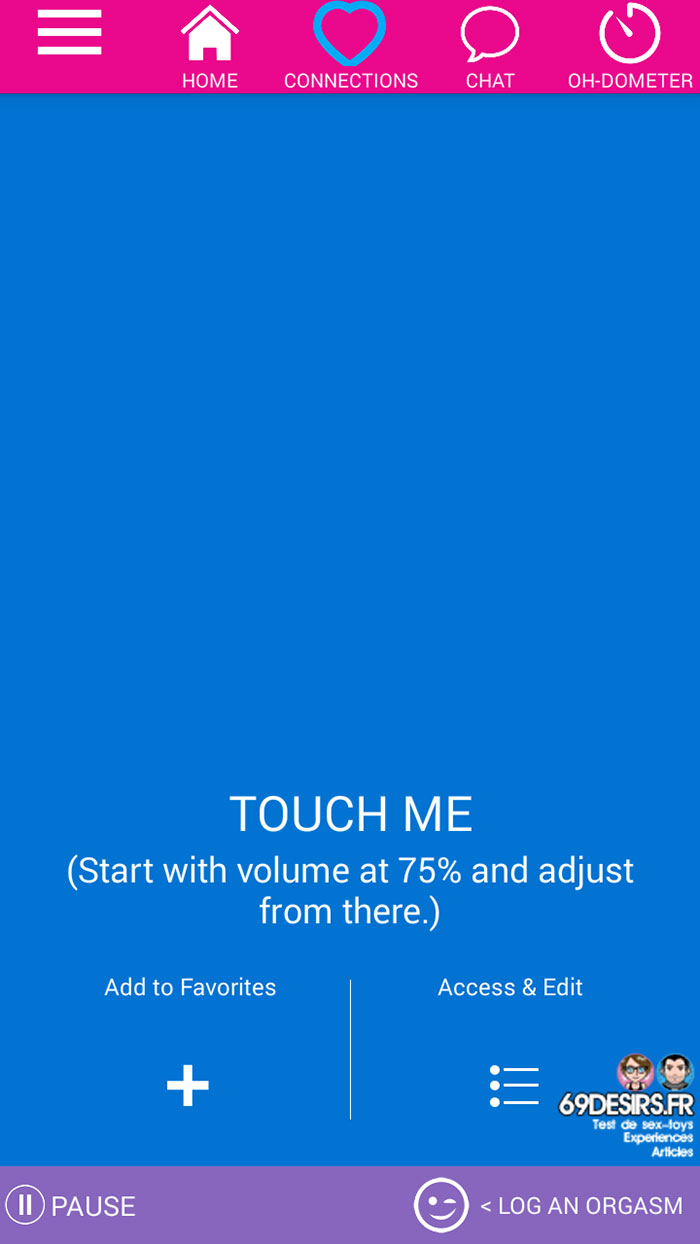
Task: Open the Access & Edit list icon
Action: (x=514, y=1086)
